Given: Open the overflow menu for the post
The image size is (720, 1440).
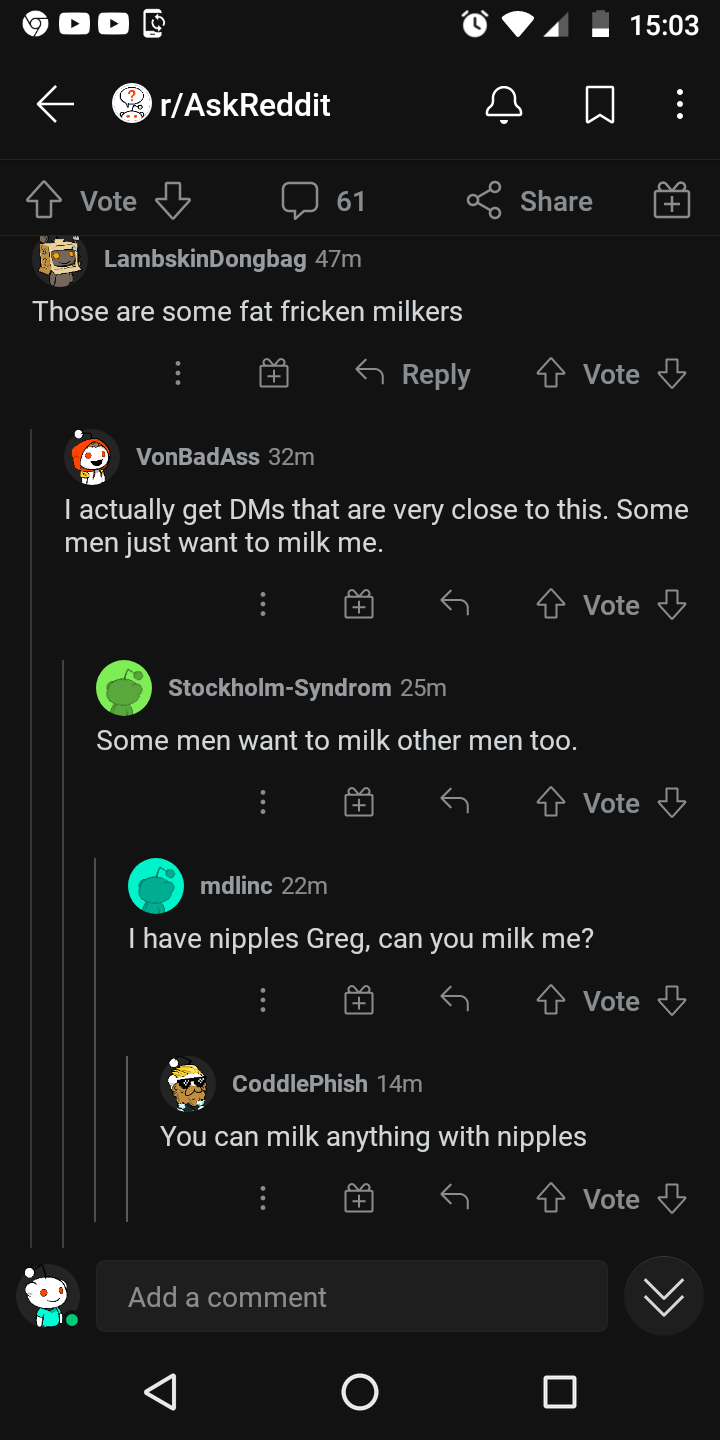Looking at the screenshot, I should coord(679,103).
